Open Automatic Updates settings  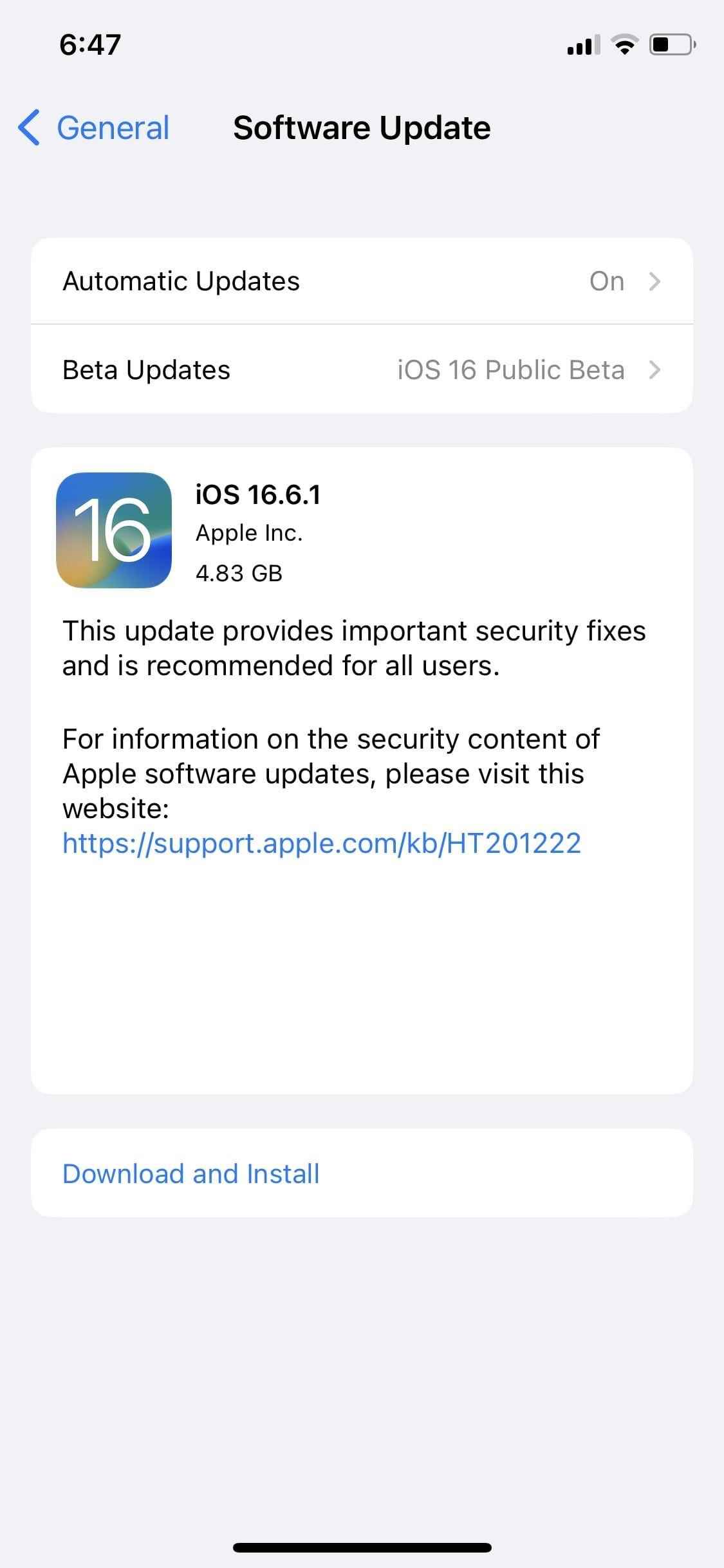pos(362,281)
